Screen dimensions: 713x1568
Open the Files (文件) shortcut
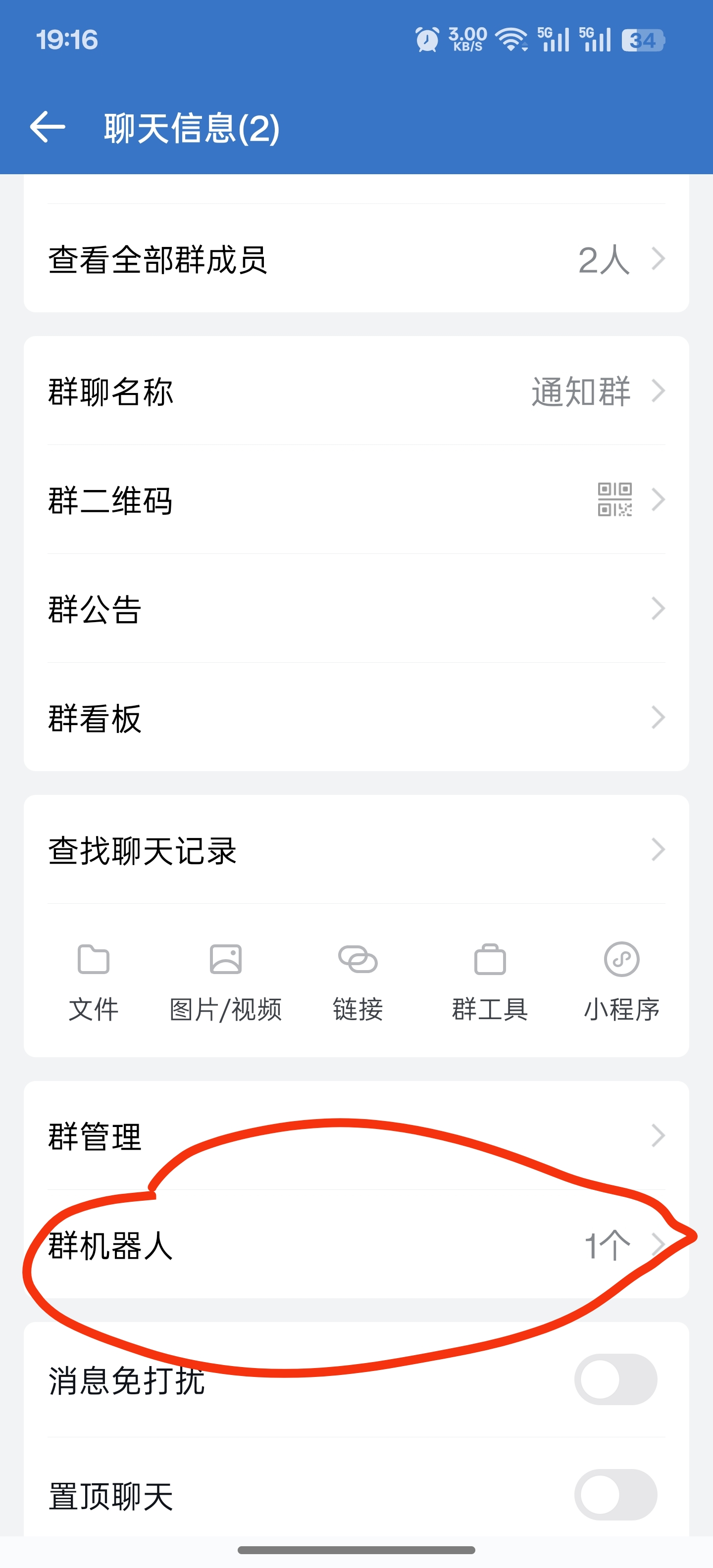click(93, 981)
